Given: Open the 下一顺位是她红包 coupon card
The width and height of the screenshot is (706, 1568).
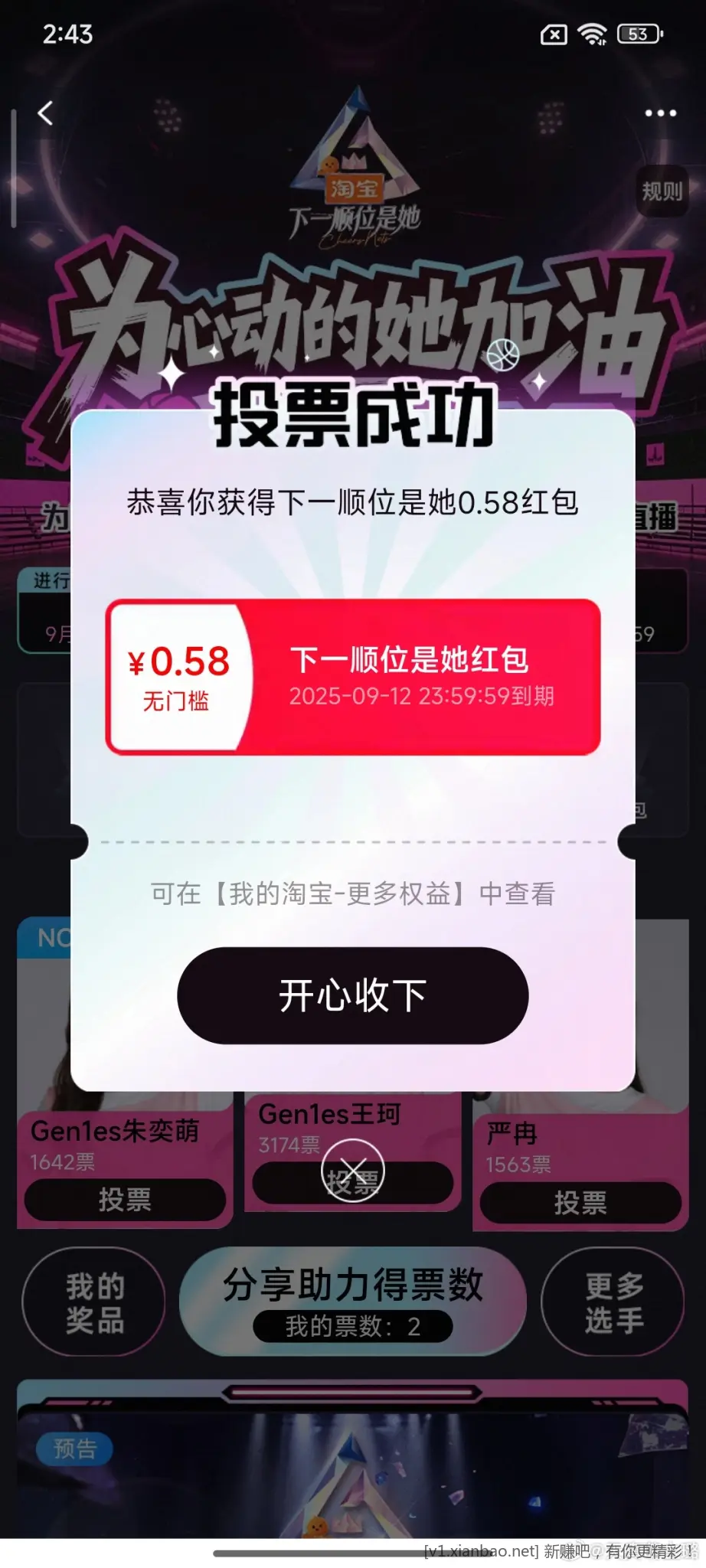Looking at the screenshot, I should [x=352, y=677].
